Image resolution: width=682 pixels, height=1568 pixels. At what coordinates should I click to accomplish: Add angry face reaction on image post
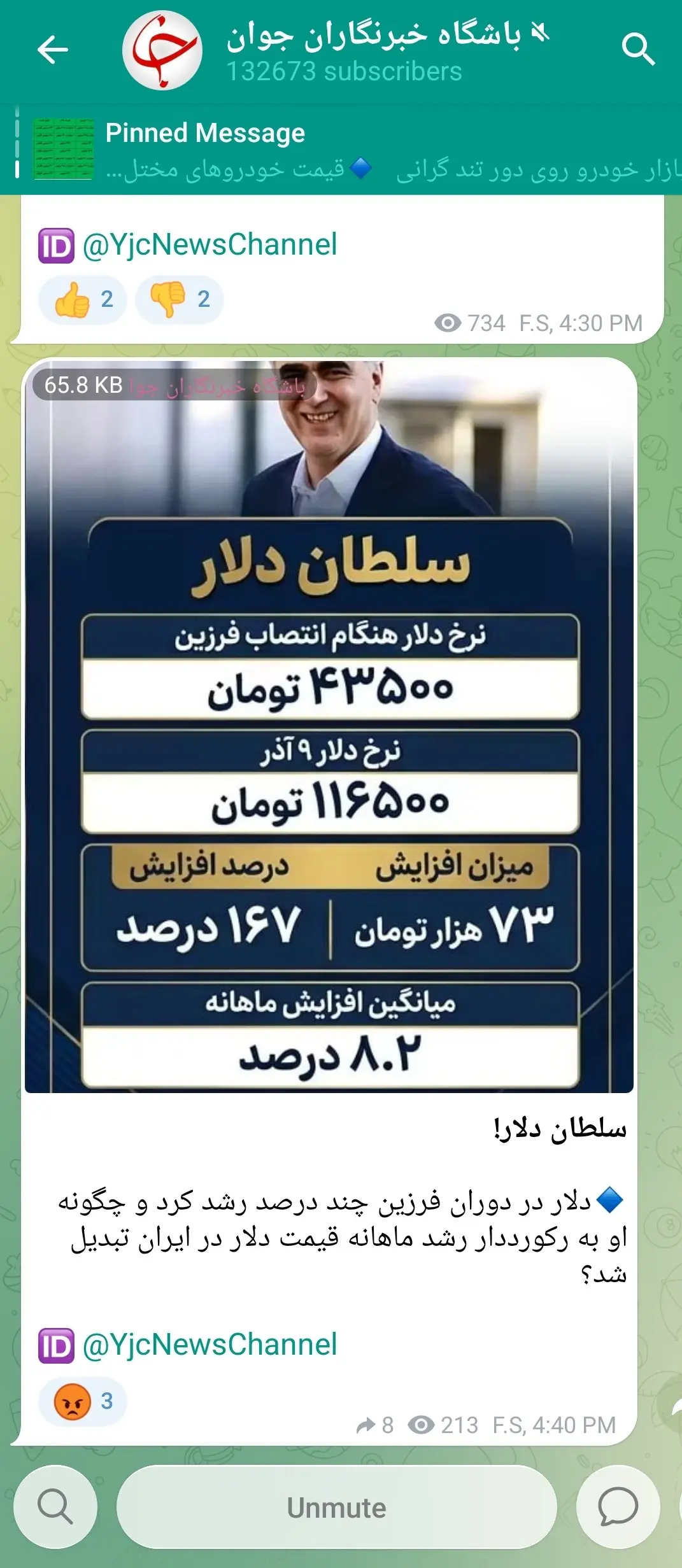pos(83,1401)
